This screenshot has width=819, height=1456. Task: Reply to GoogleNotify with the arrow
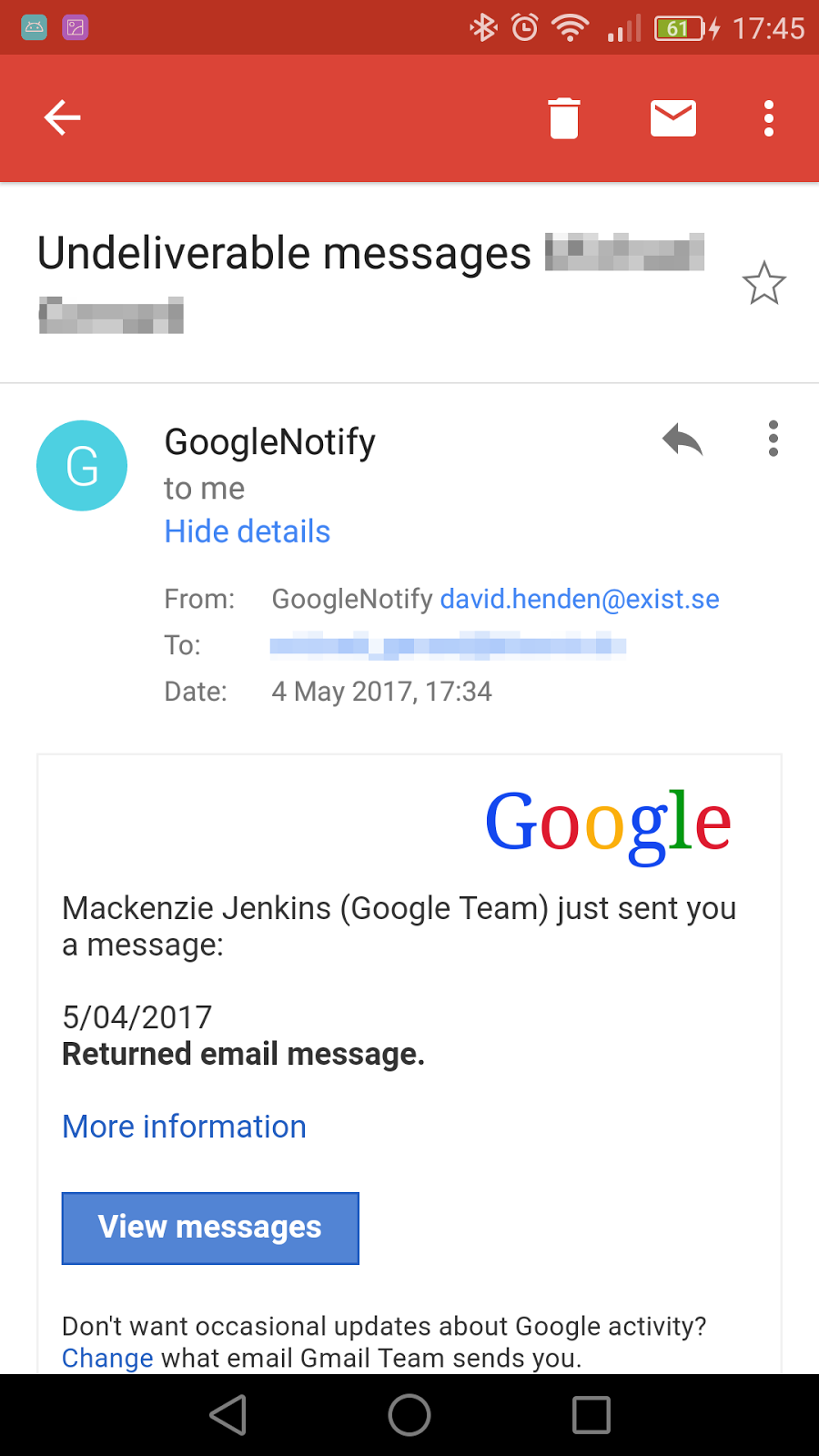(682, 440)
